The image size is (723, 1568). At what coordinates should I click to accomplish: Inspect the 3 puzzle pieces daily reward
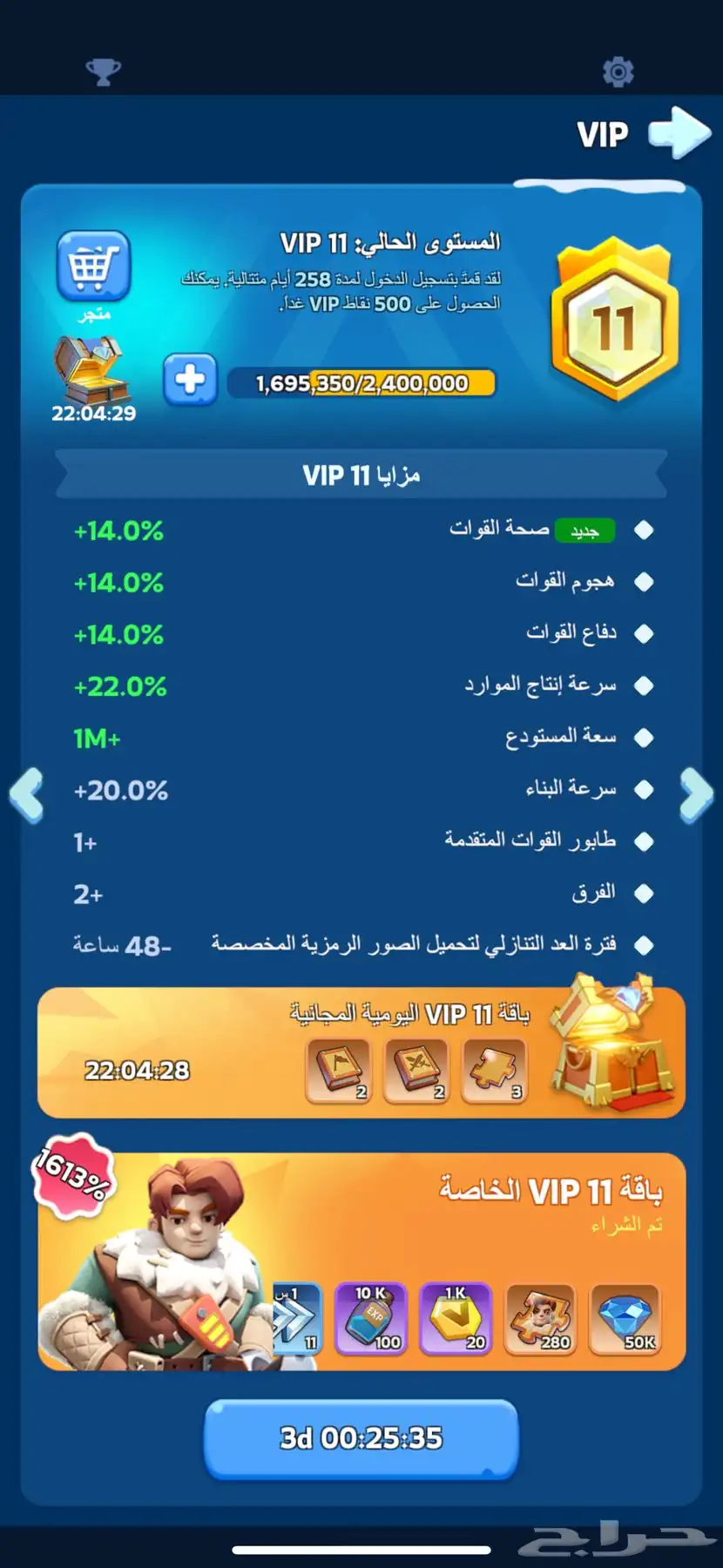(x=494, y=1070)
